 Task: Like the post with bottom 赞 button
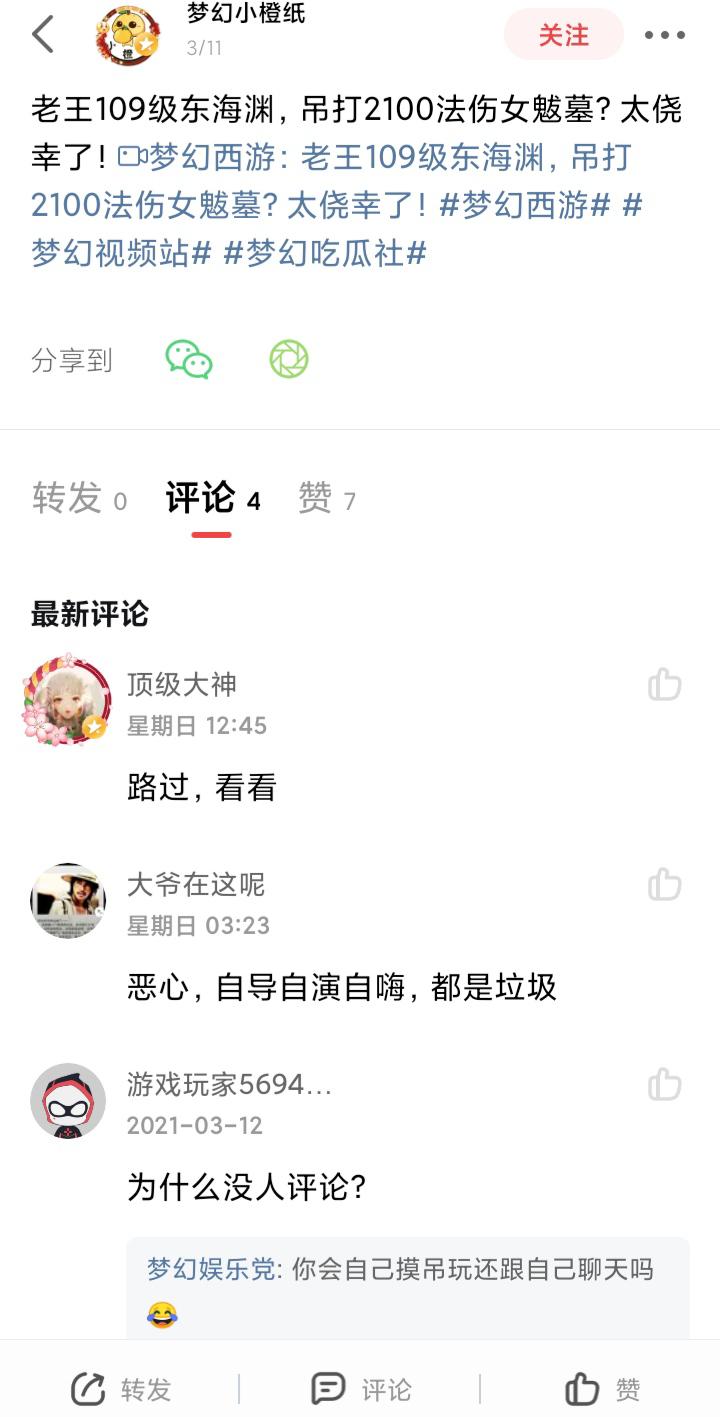(x=602, y=1389)
